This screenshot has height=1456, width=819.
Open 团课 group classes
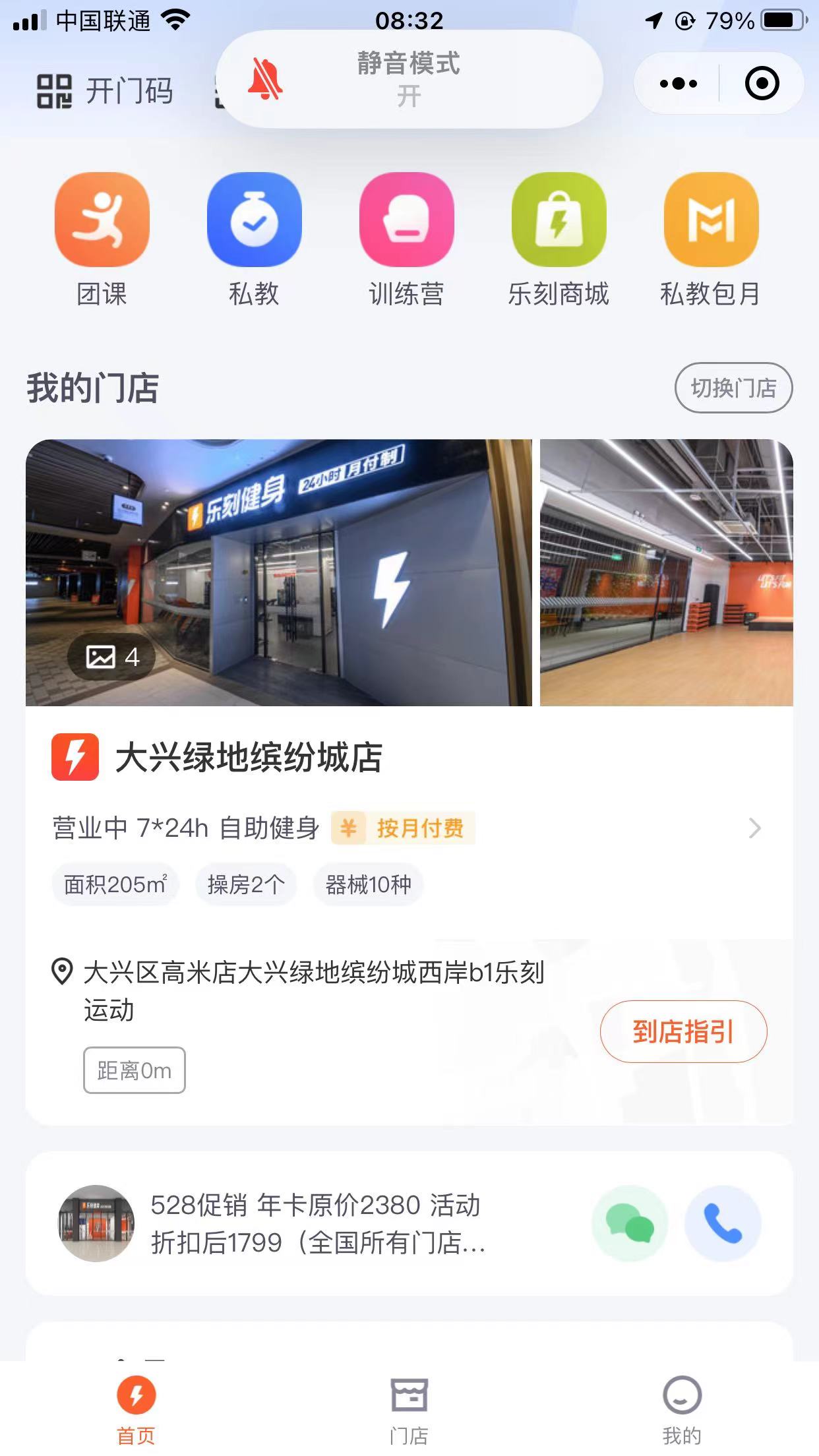(x=102, y=239)
